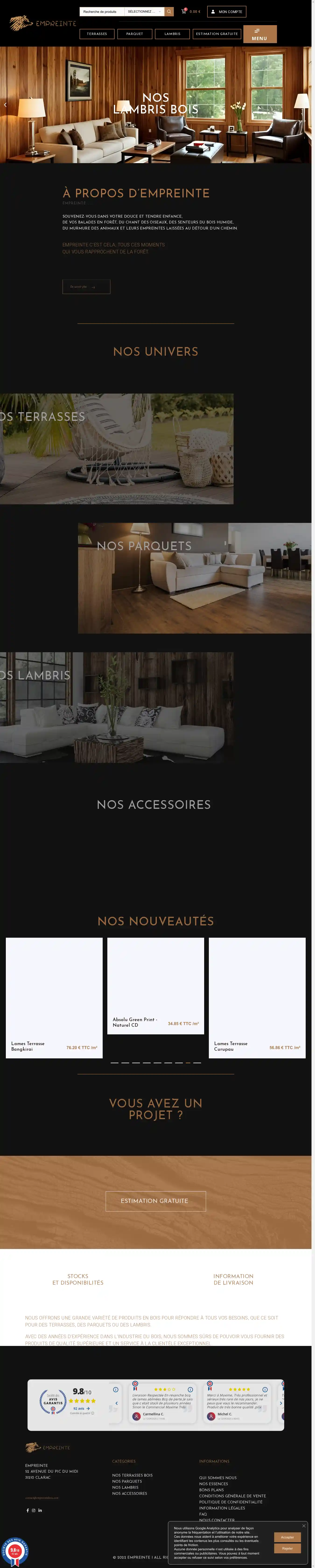The height and width of the screenshot is (1568, 315).
Task: Open the main Menu button
Action: click(x=259, y=34)
